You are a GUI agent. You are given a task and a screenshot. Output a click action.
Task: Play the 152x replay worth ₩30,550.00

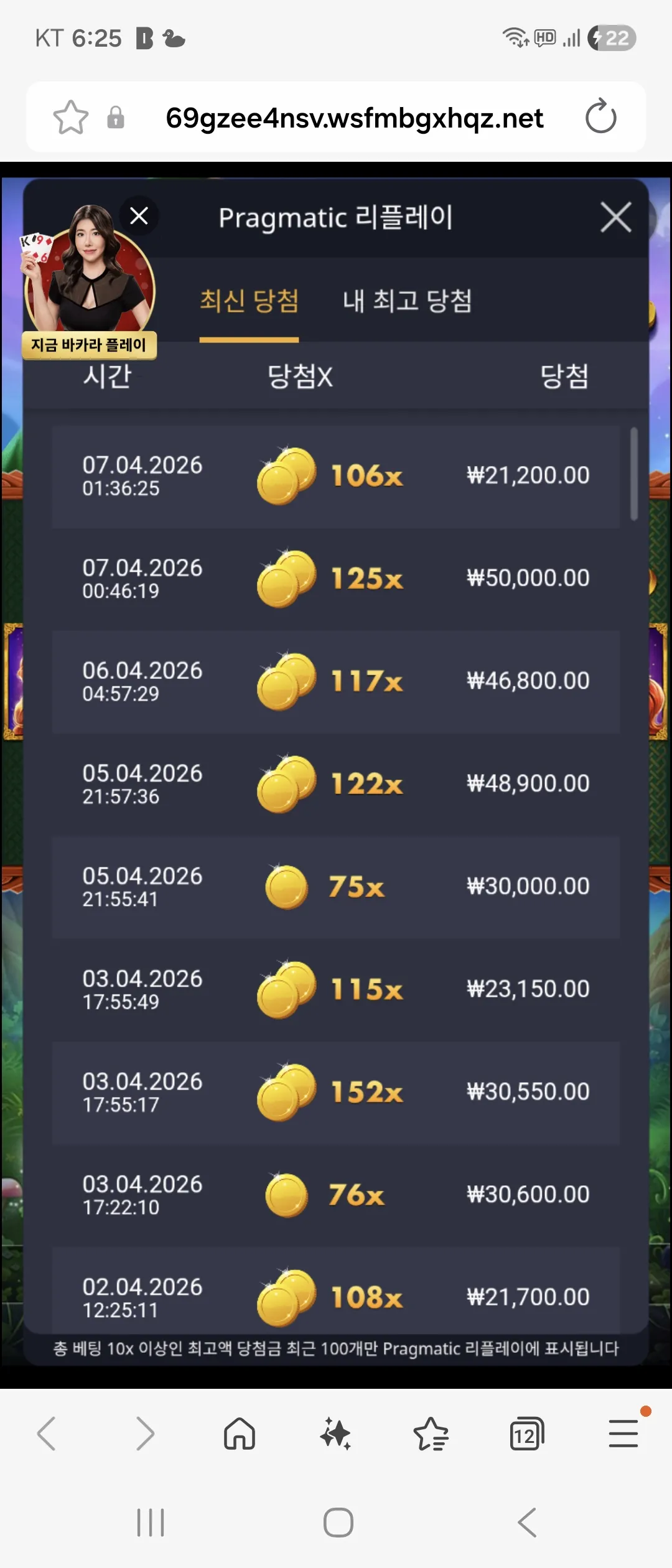point(336,1093)
